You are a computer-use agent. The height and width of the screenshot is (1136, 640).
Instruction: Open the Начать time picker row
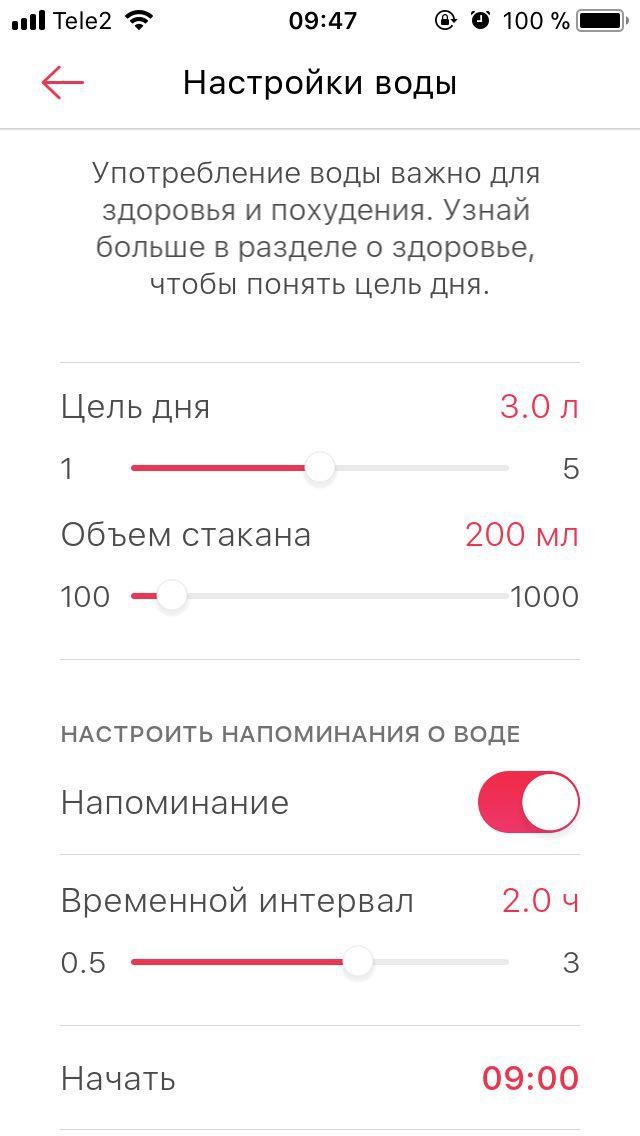[320, 1078]
